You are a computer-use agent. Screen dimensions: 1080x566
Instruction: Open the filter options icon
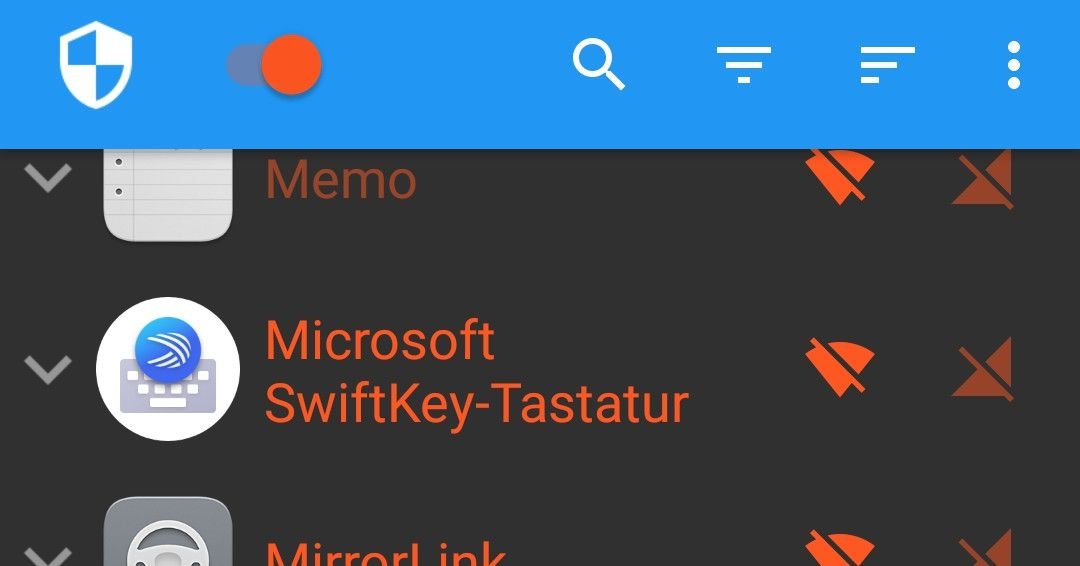tap(743, 65)
